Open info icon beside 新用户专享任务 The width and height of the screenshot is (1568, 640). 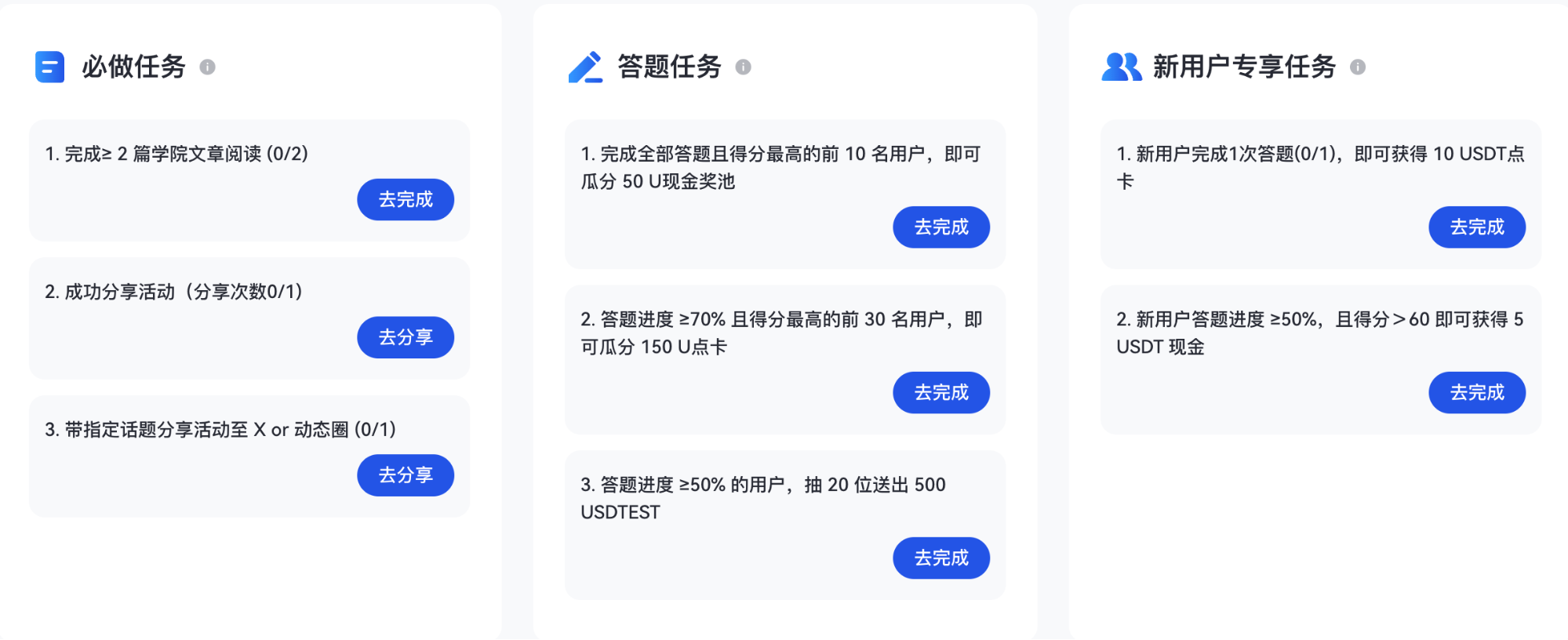point(1358,67)
